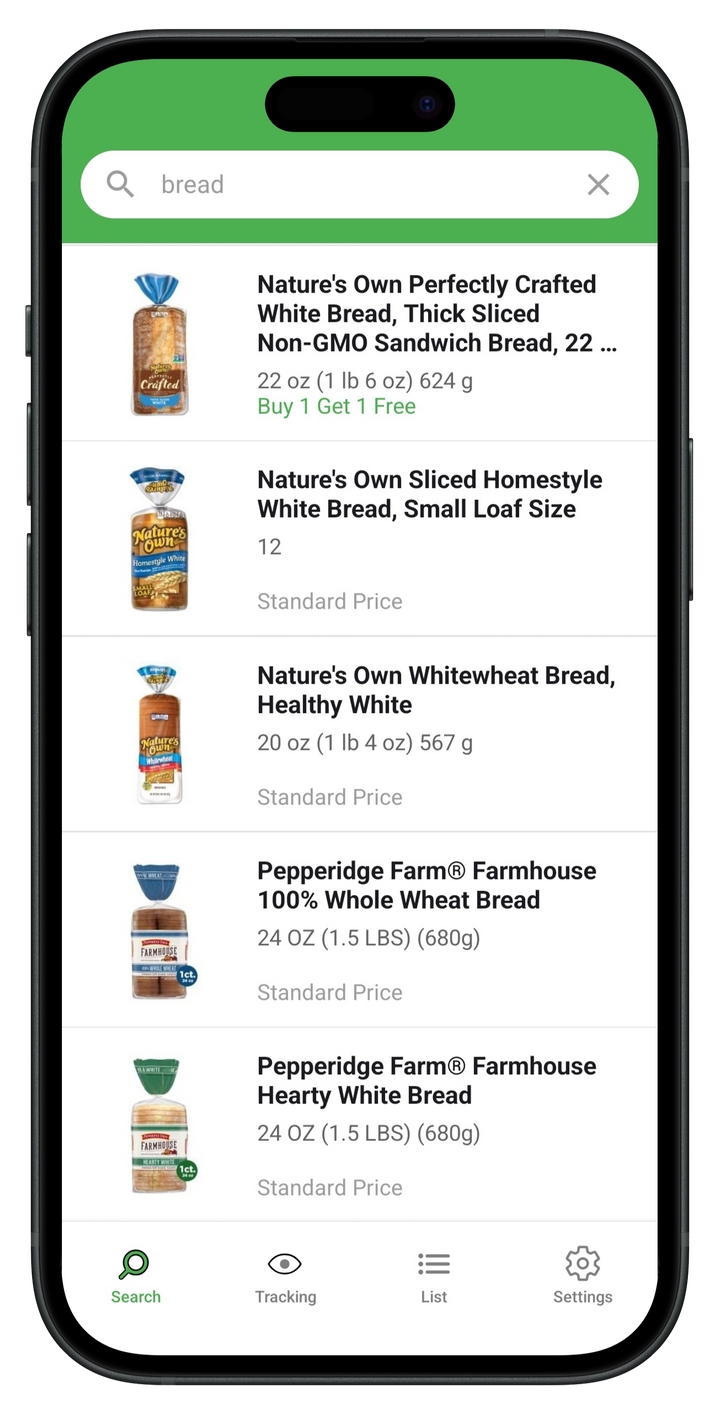This screenshot has height=1416, width=720.
Task: Open Nature's Own Perfectly Crafted White Bread
Action: tap(436, 314)
